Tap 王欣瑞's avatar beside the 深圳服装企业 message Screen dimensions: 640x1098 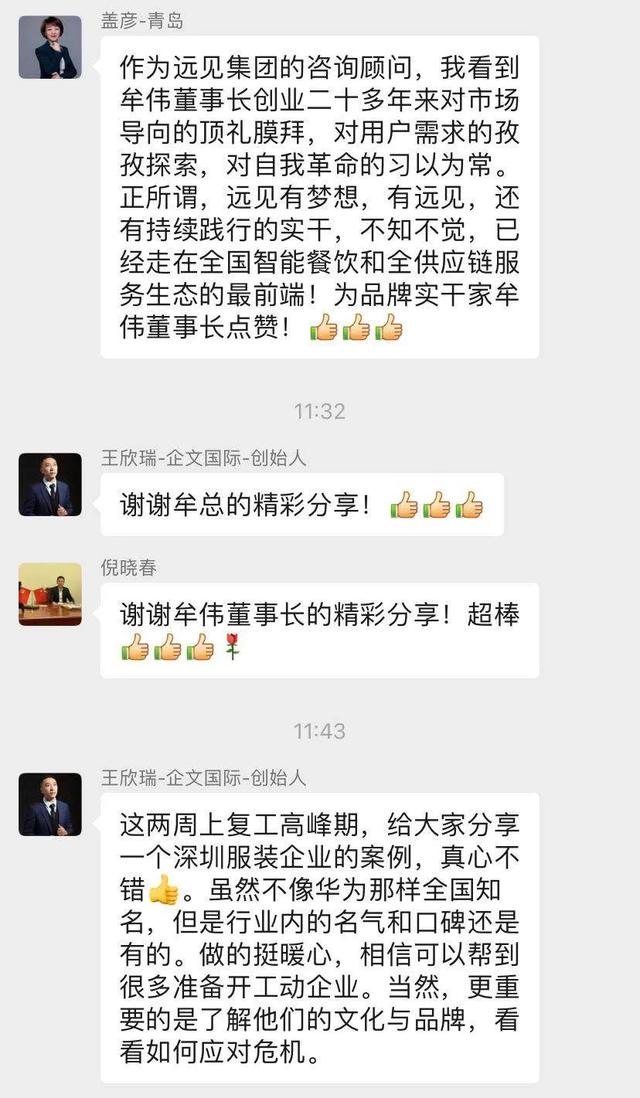50,804
